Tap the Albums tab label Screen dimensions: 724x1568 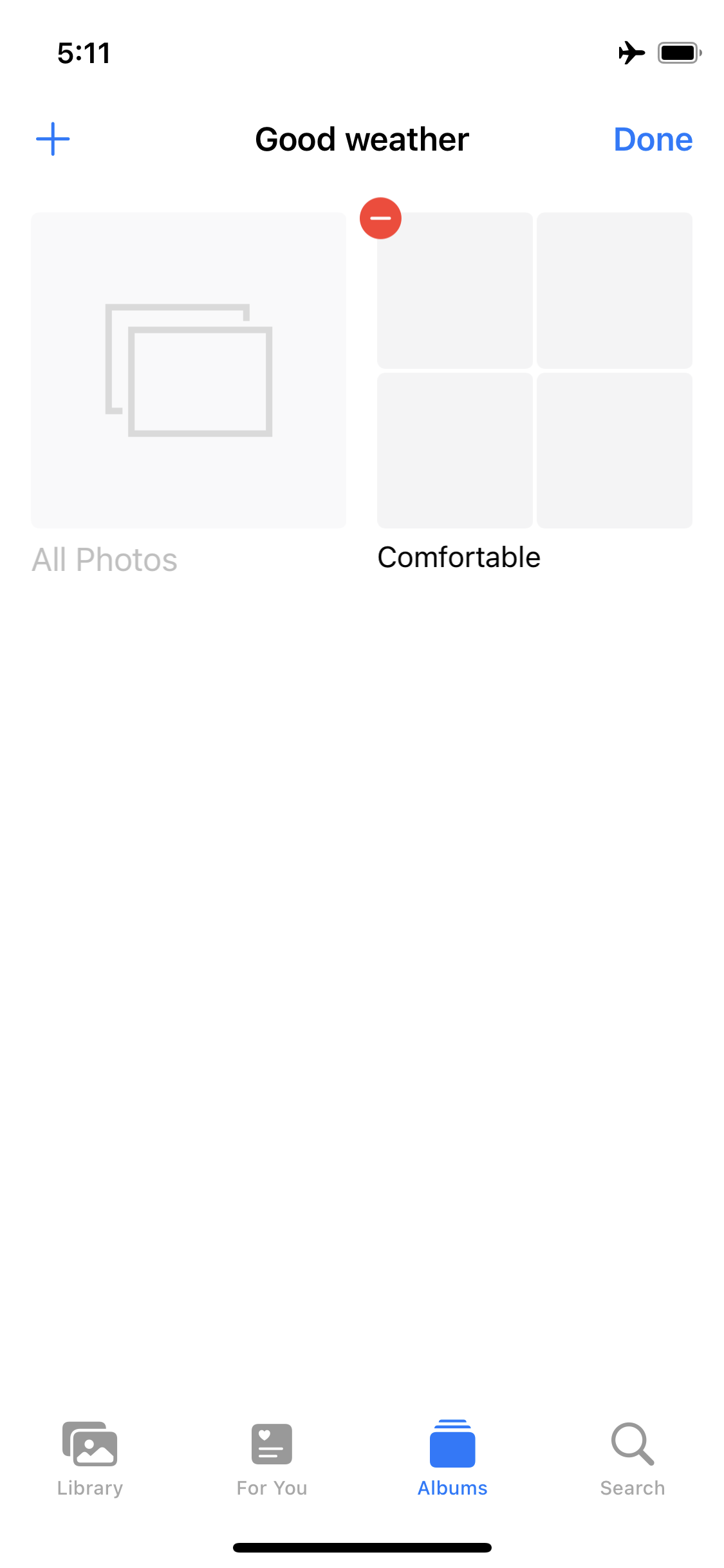coord(452,1488)
